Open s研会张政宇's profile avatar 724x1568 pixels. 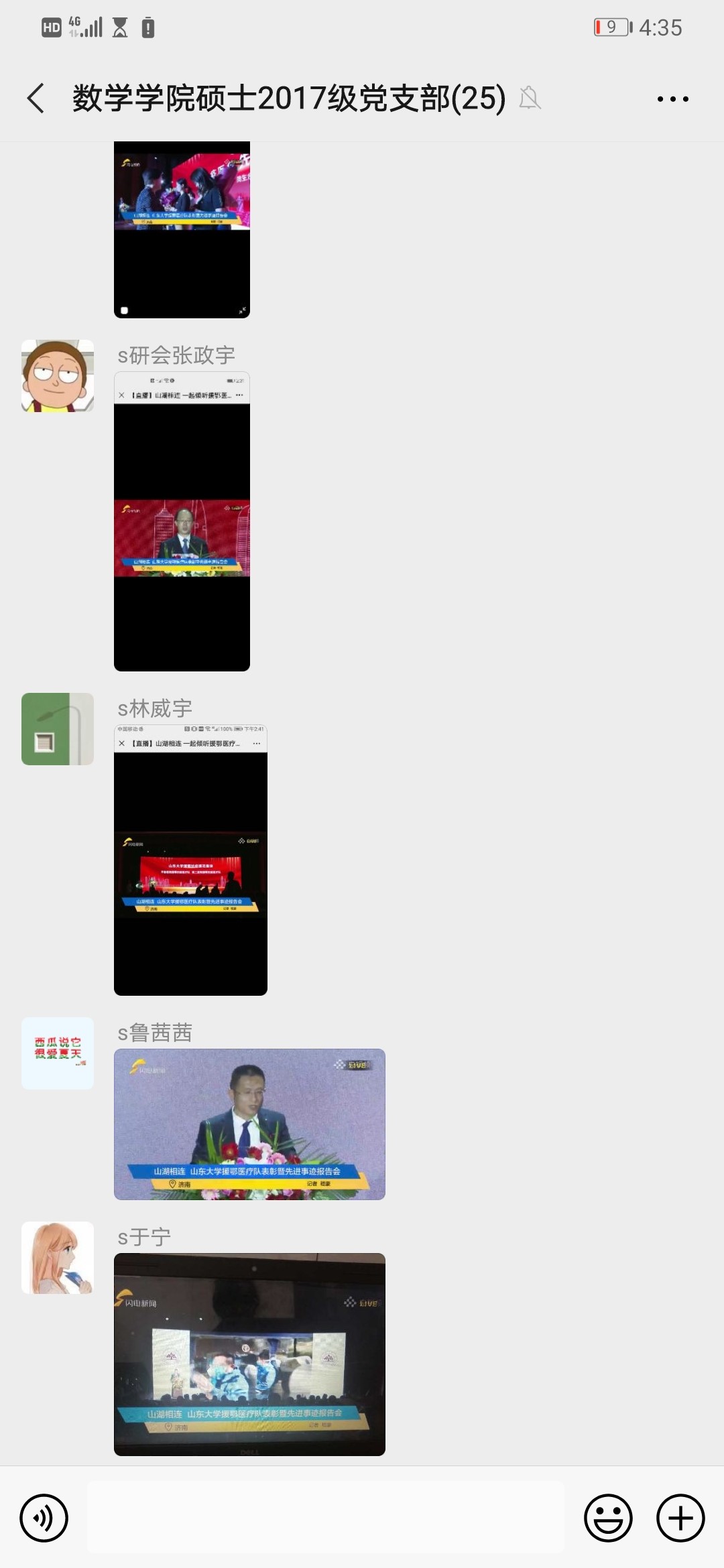coord(58,376)
